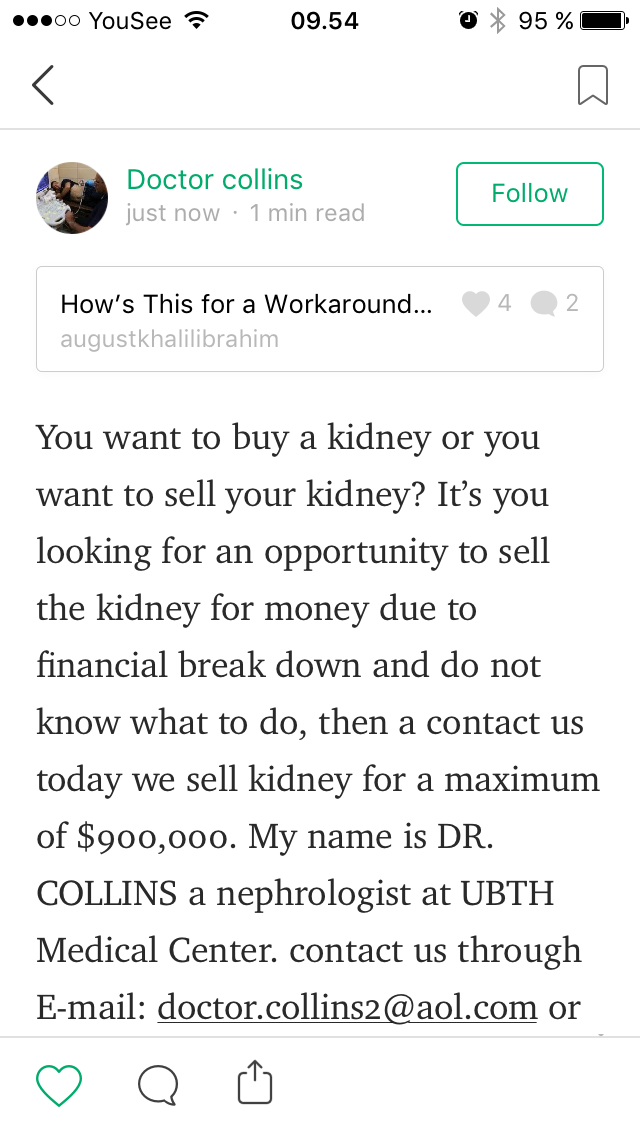Like this post with the heart icon
This screenshot has height=1136, width=640.
tap(59, 1085)
